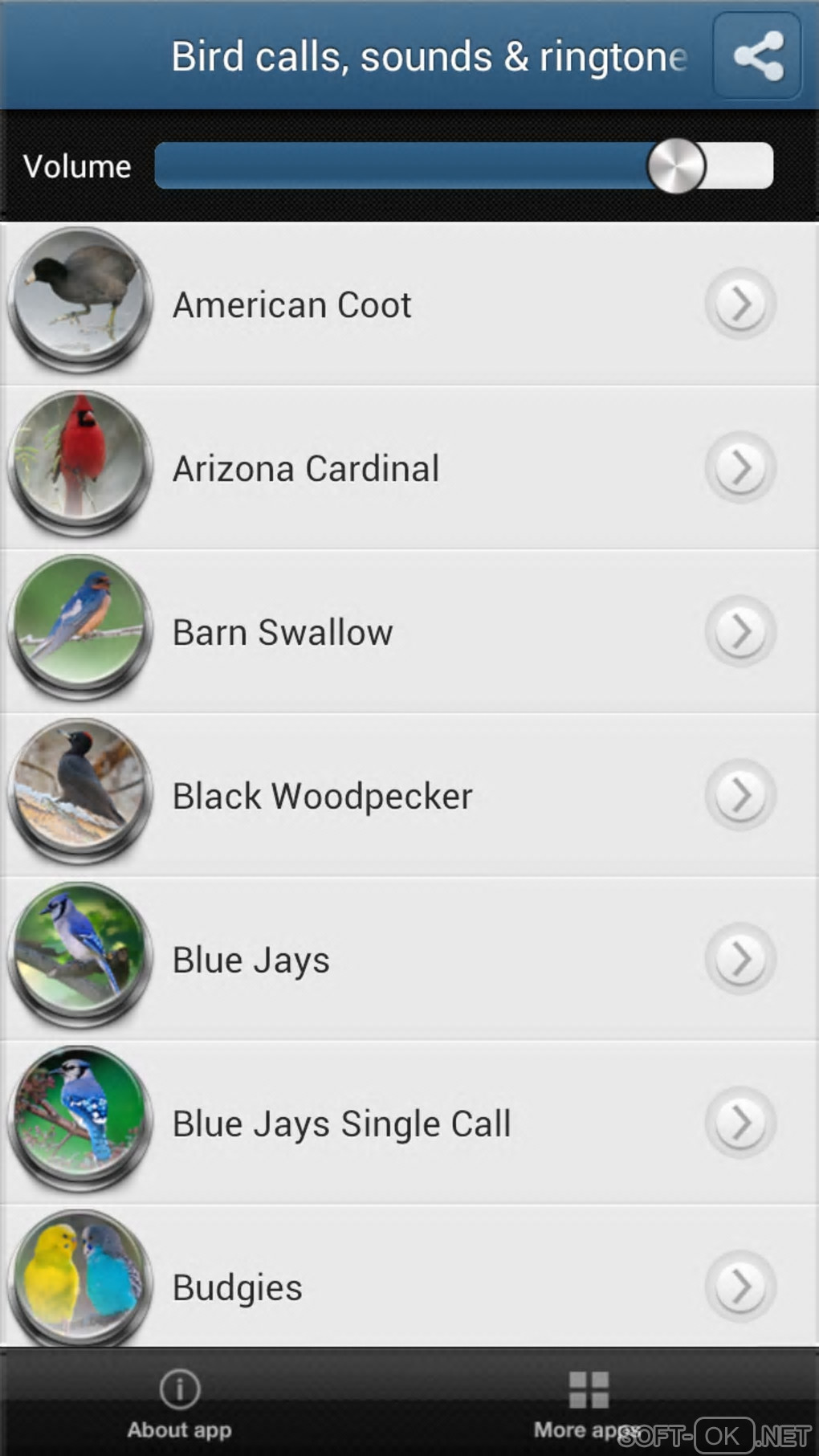The width and height of the screenshot is (819, 1456).
Task: Play the Barn Swallow call
Action: pos(79,627)
